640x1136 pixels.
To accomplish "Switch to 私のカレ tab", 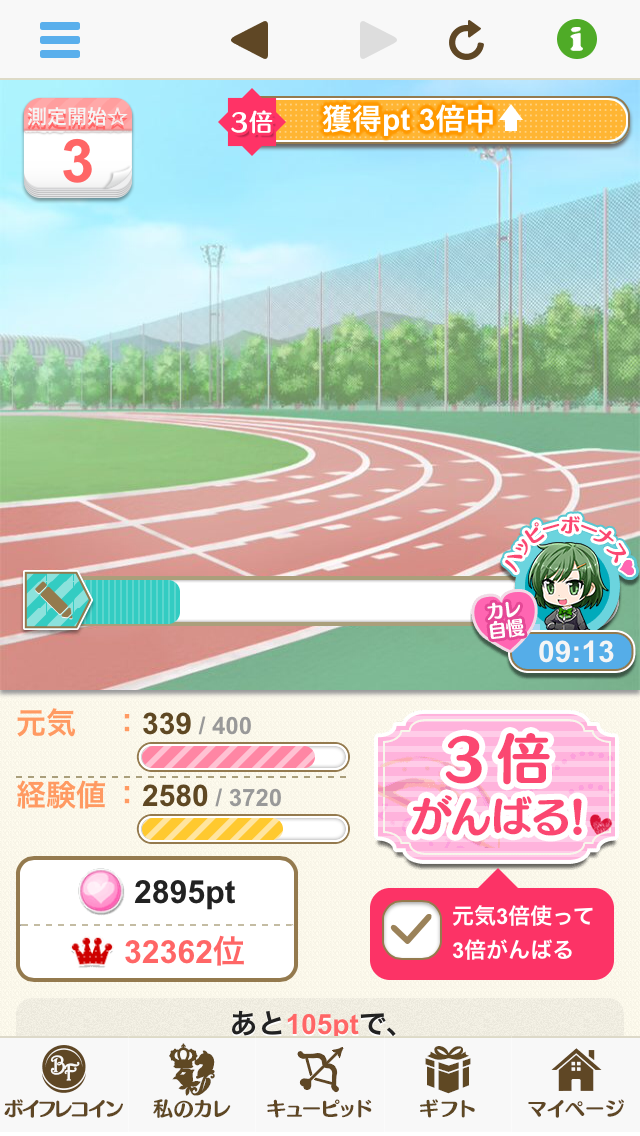I will tap(191, 1083).
